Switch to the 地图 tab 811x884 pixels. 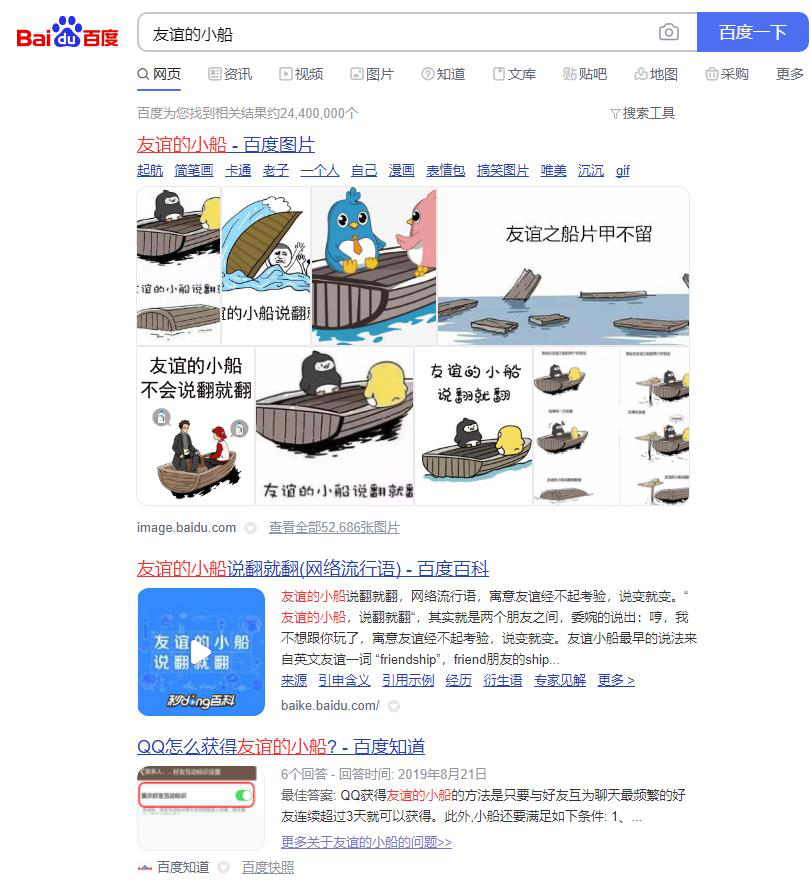[x=656, y=74]
